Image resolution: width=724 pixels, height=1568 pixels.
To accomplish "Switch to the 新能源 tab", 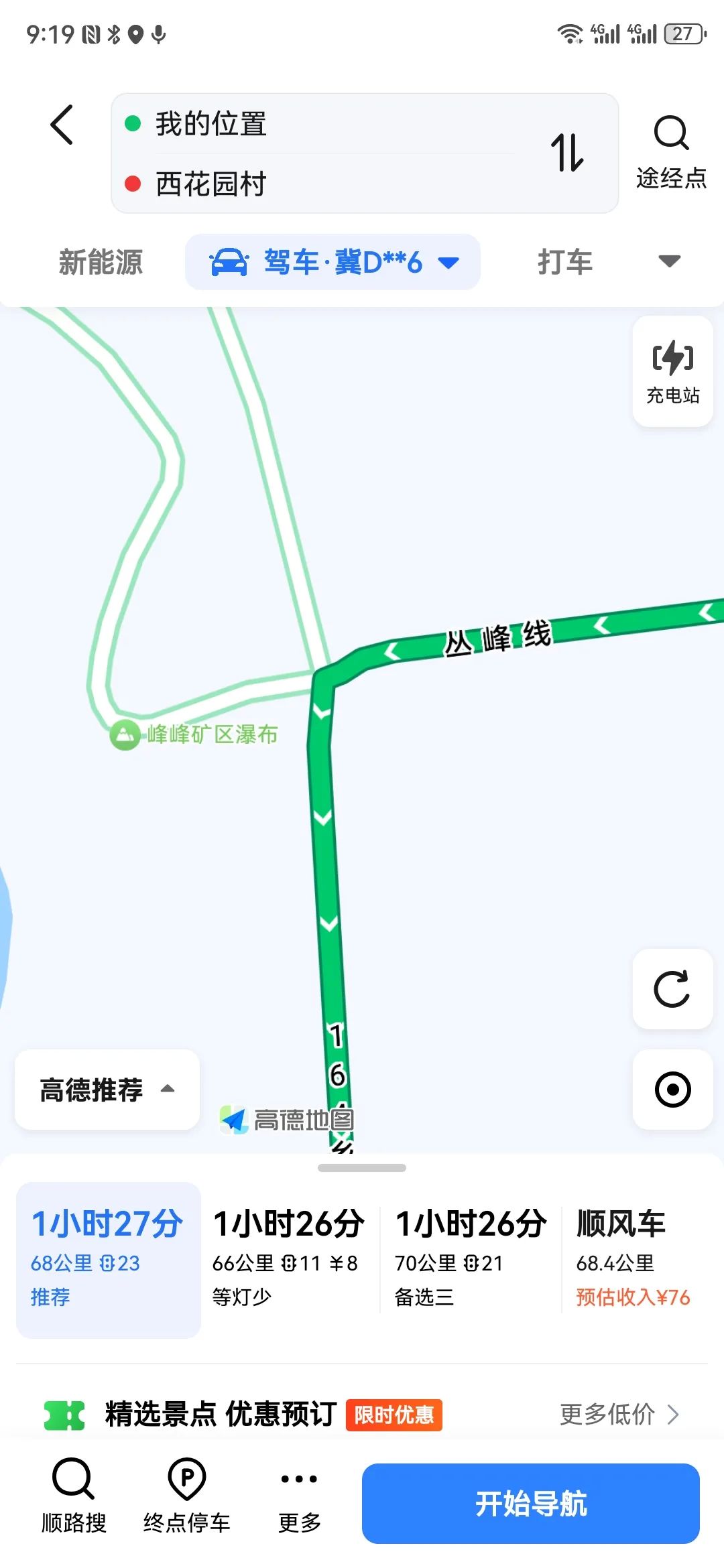I will [x=101, y=262].
